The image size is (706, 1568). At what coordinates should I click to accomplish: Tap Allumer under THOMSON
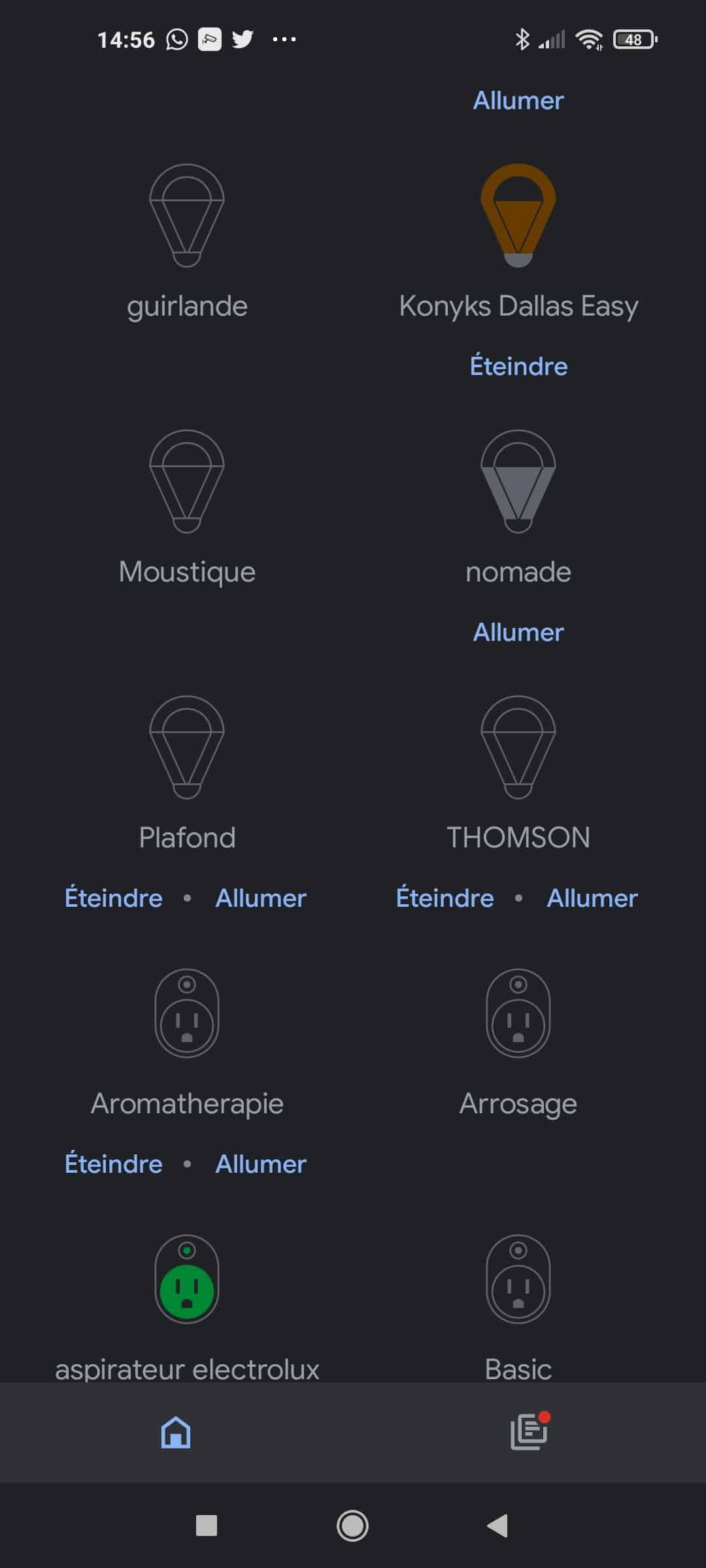pyautogui.click(x=592, y=898)
